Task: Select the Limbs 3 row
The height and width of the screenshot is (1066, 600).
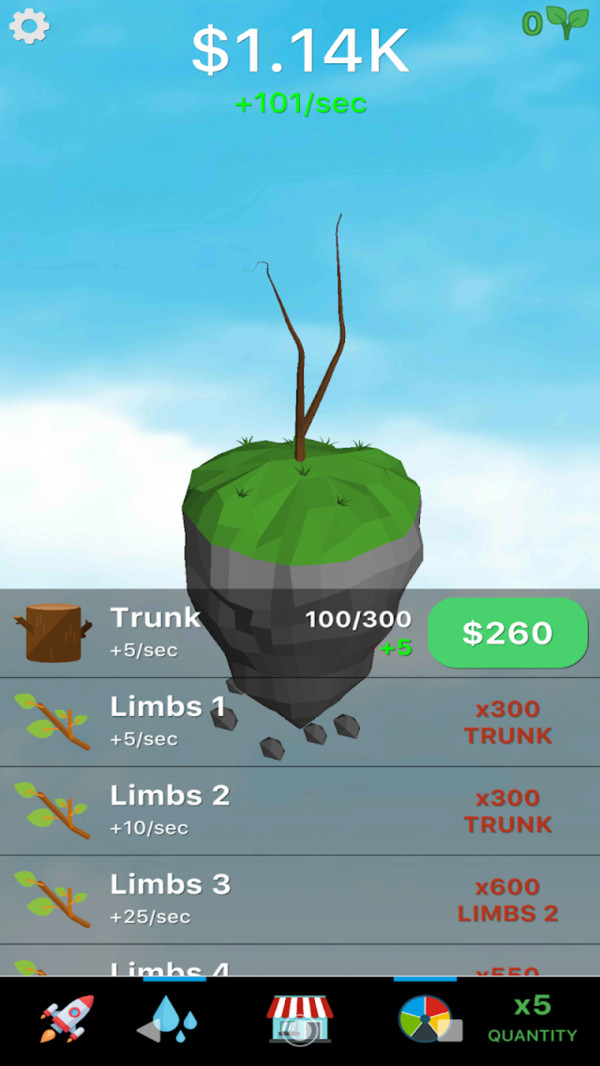Action: (x=300, y=900)
